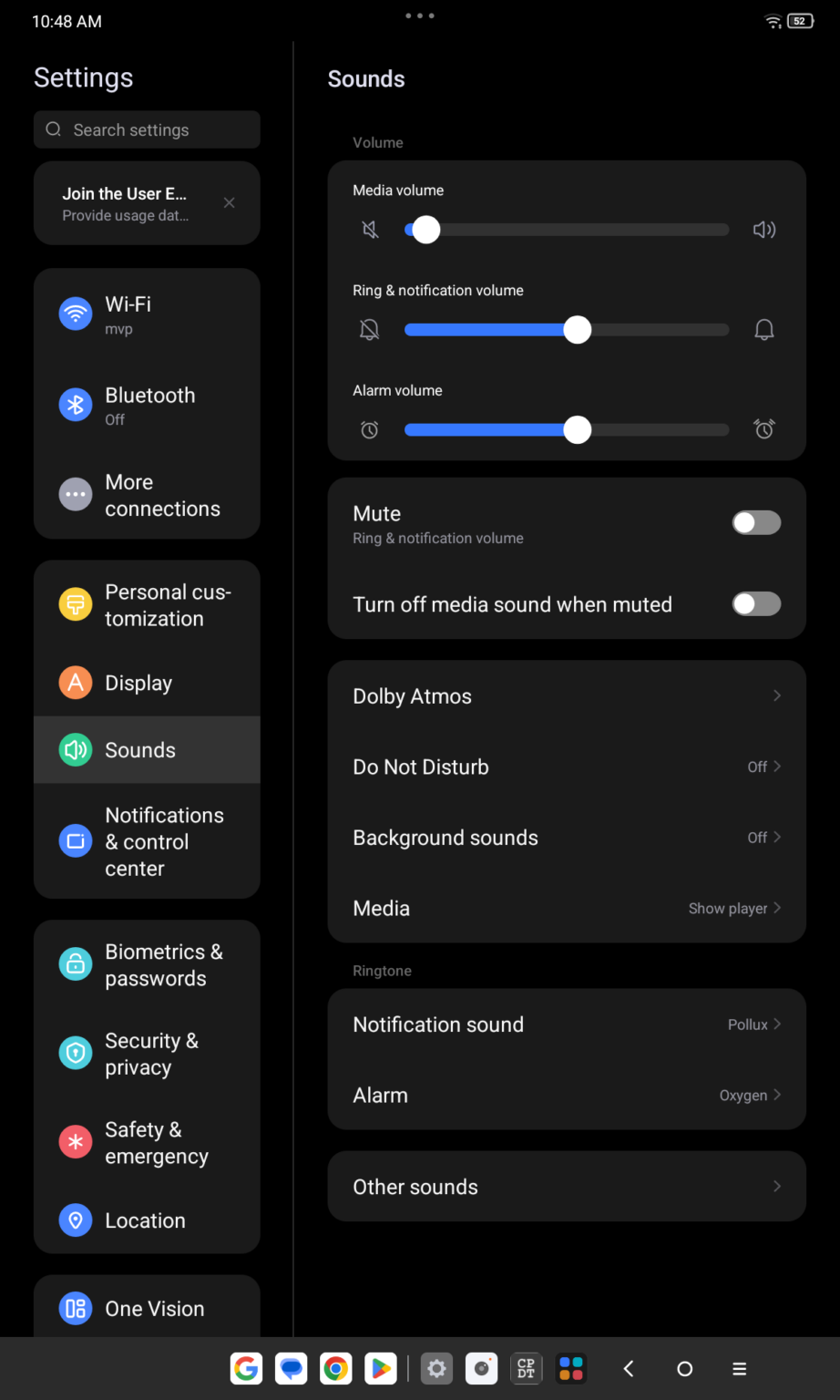Open Do Not Disturb options

click(x=566, y=767)
